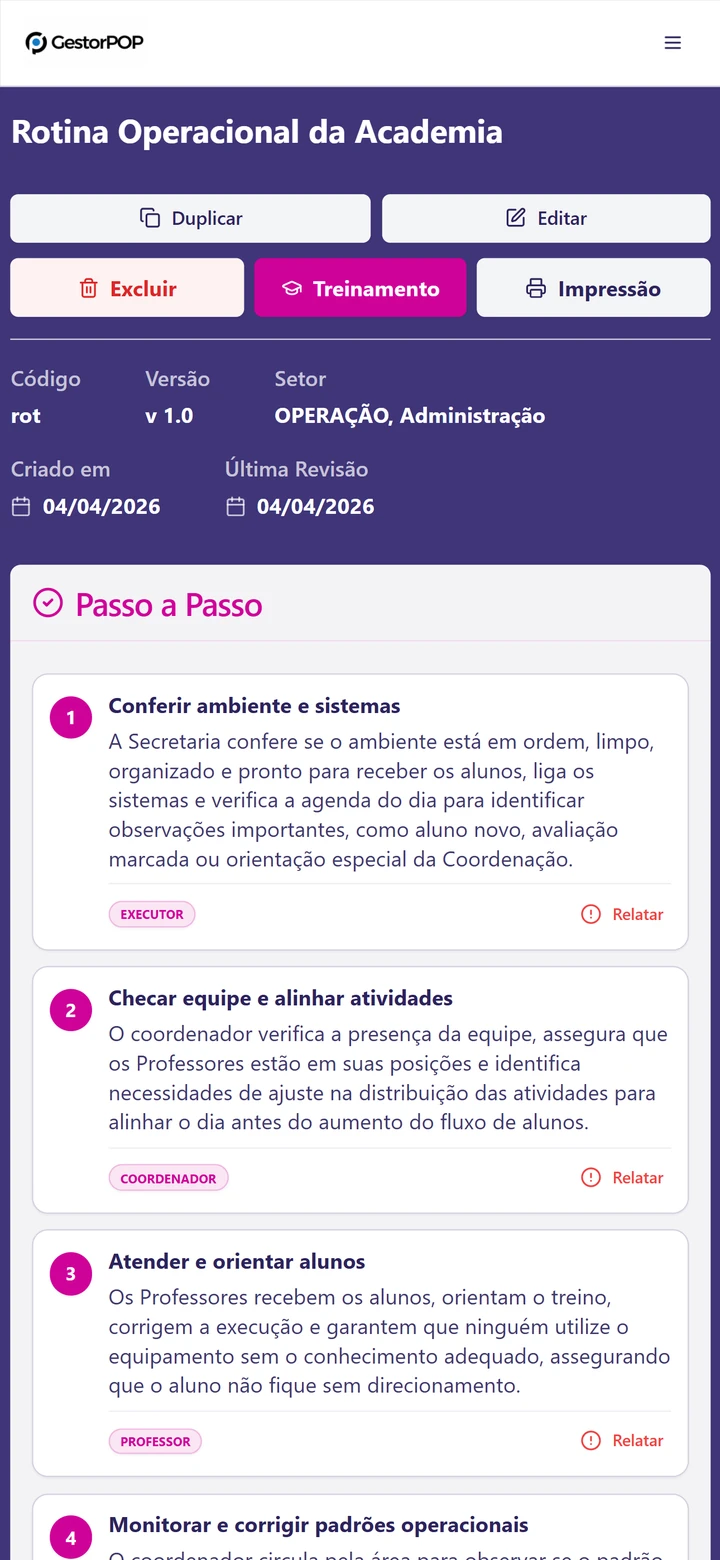Viewport: 720px width, 1560px height.
Task: Click the GestorPOP logo icon
Action: [x=36, y=42]
